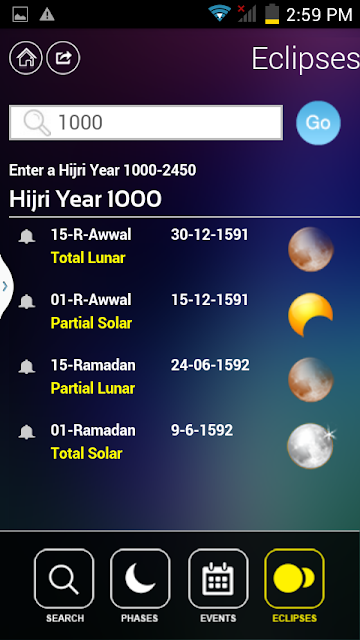Open the Events tab
Image resolution: width=360 pixels, height=640 pixels.
(218, 585)
